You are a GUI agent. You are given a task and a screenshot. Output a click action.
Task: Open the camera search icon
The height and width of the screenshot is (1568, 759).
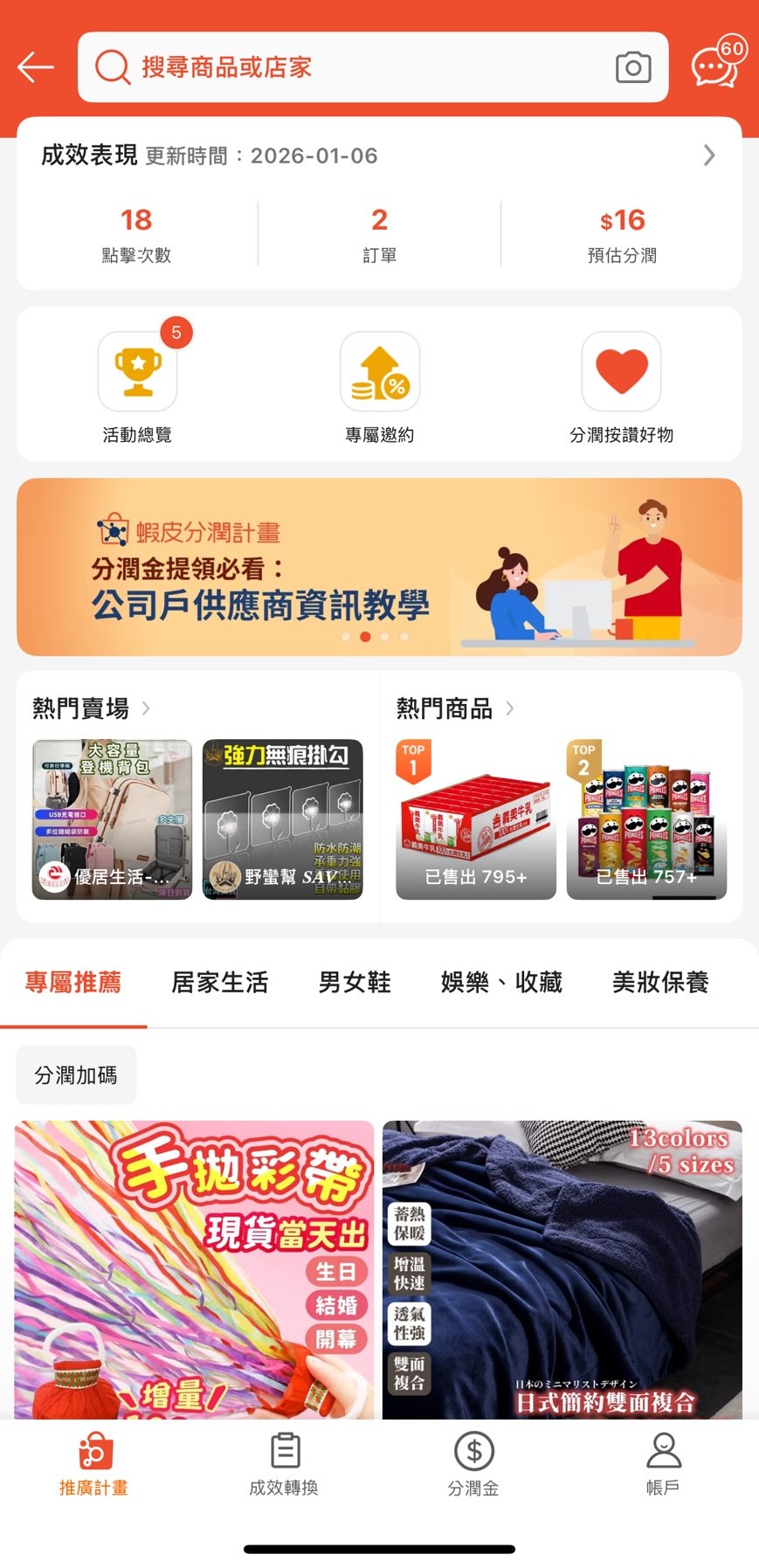coord(632,66)
